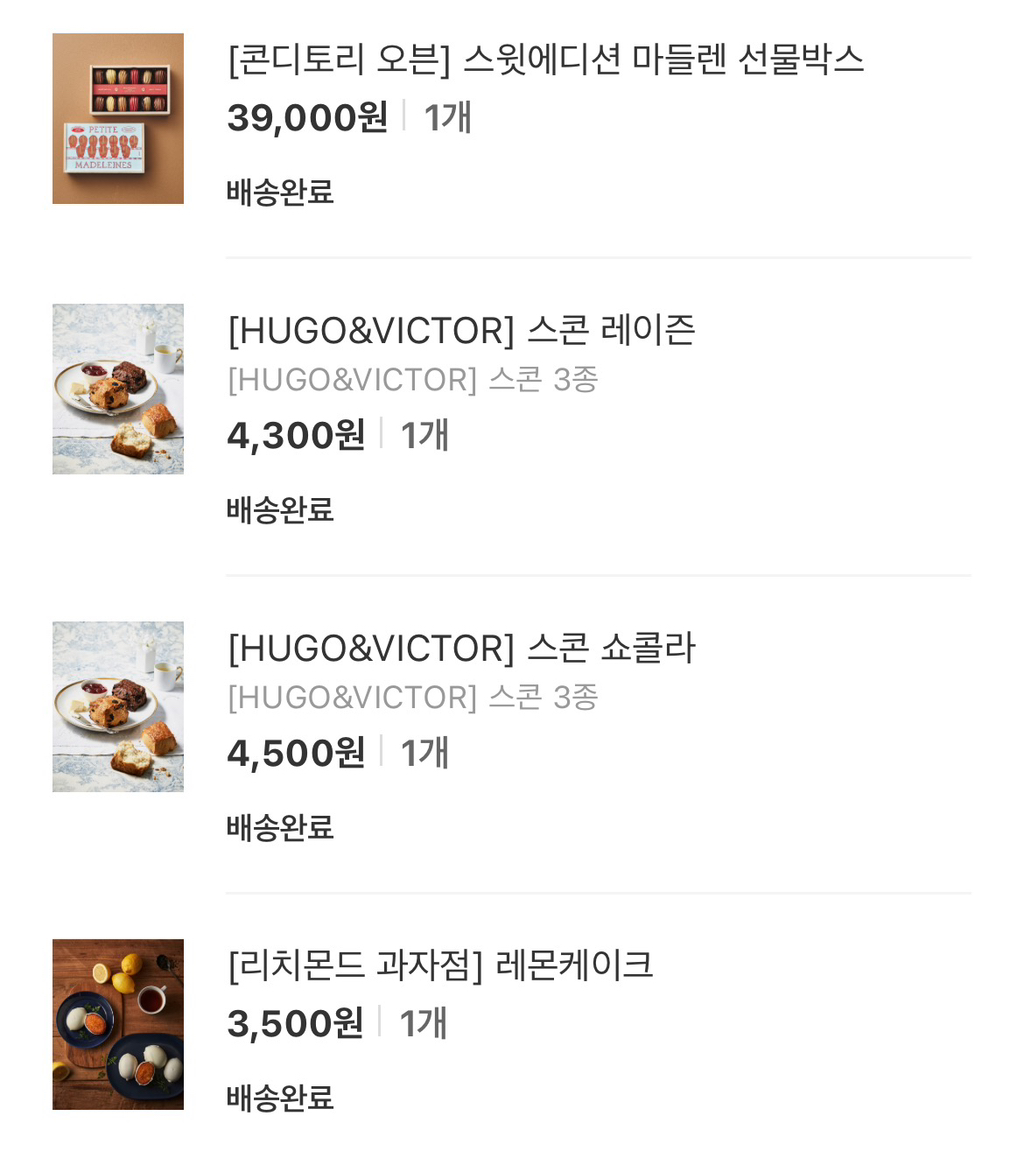Viewport: 1024px width, 1158px height.
Task: Click 배송완료 status under 스콘 레이즌
Action: (x=281, y=510)
